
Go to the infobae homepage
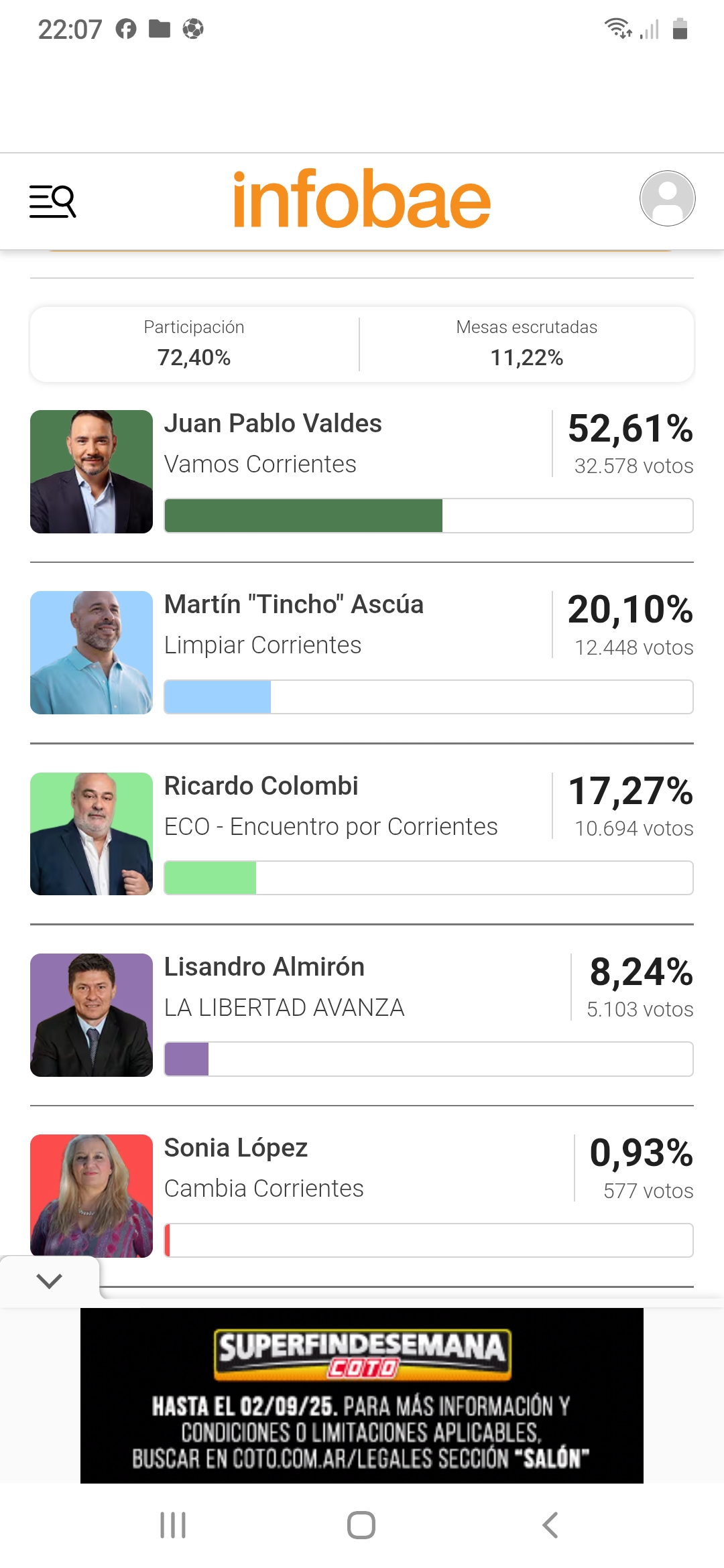(362, 199)
